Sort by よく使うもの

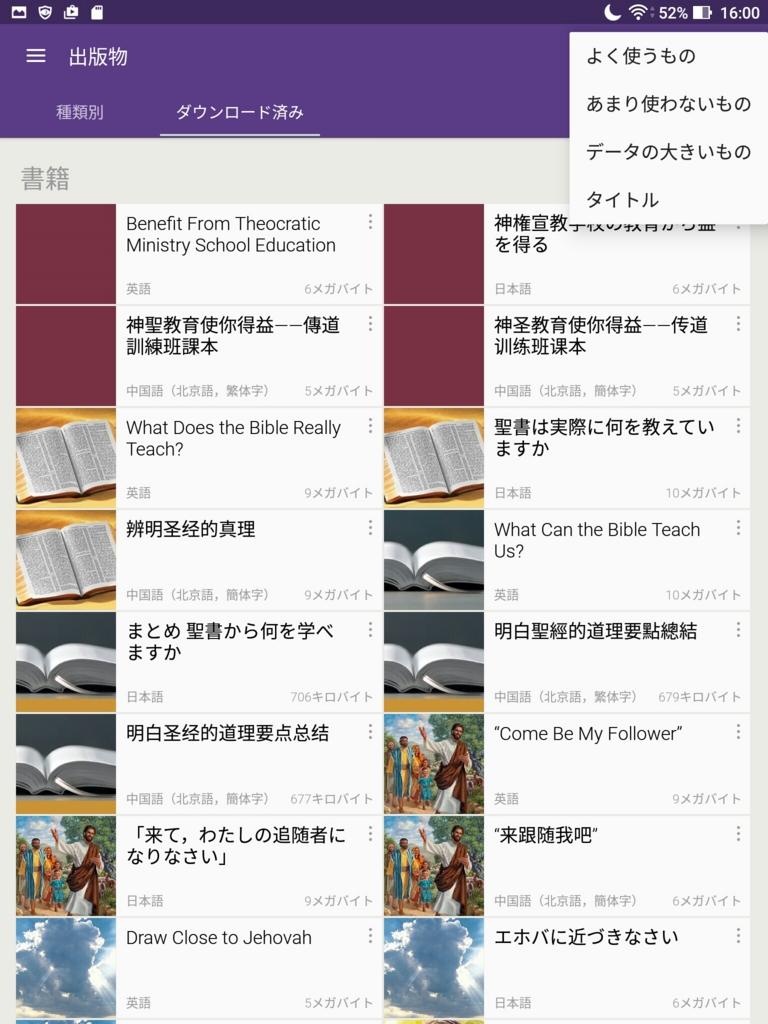click(641, 56)
